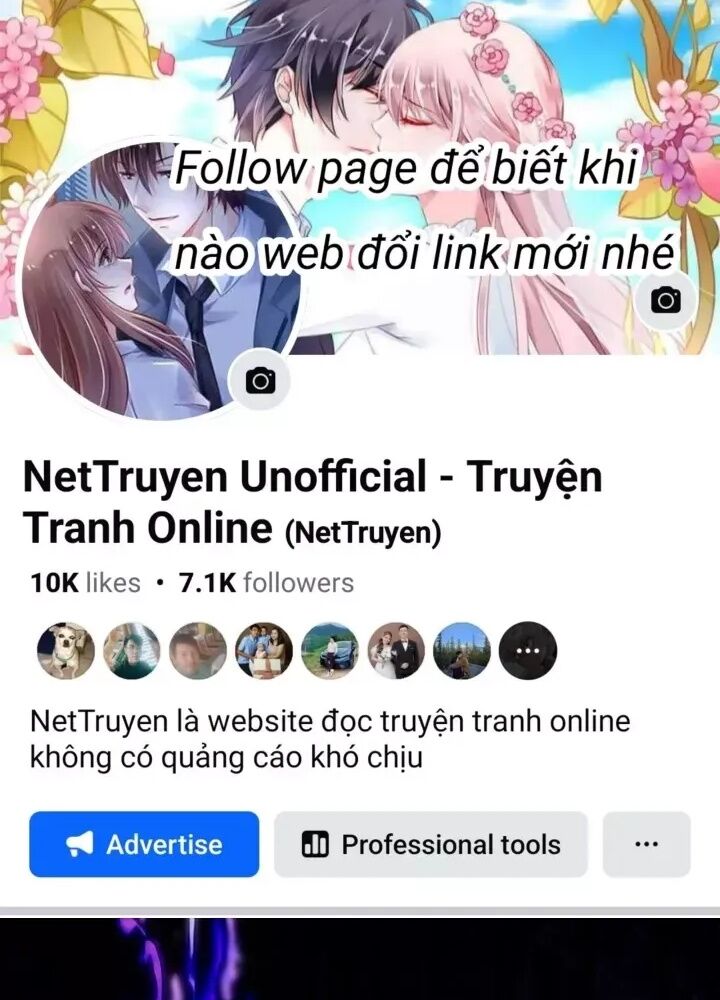This screenshot has height=1000, width=720.
Task: Edit cover photo with camera icon
Action: (666, 300)
